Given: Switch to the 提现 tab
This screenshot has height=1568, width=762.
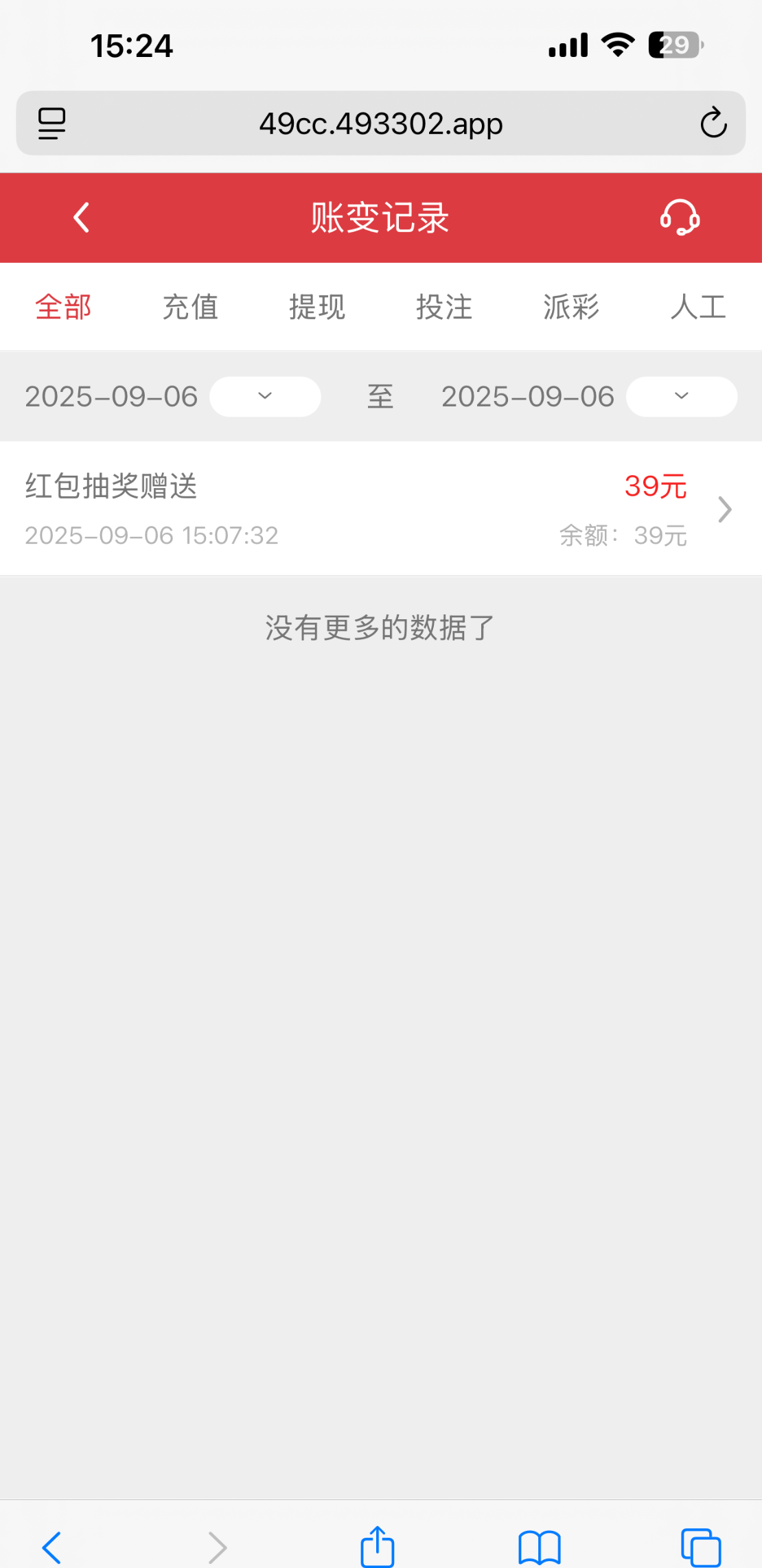Looking at the screenshot, I should 317,307.
